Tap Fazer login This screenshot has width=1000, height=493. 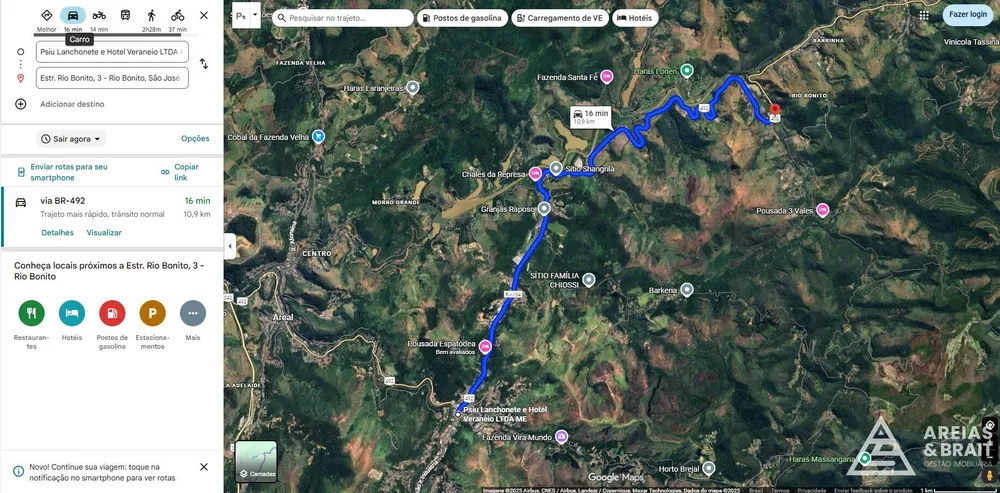pos(965,15)
